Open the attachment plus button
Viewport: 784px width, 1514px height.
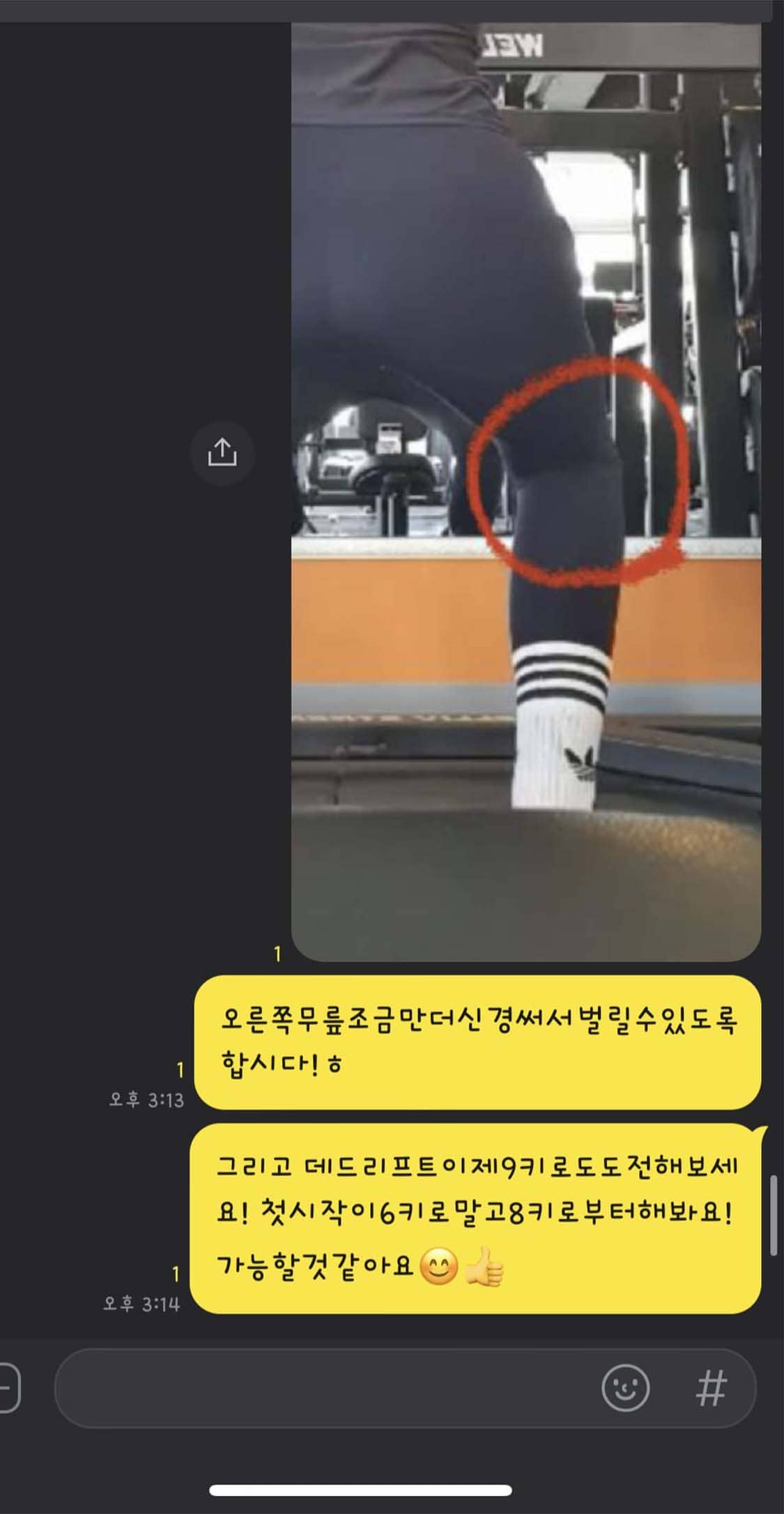(x=8, y=1388)
